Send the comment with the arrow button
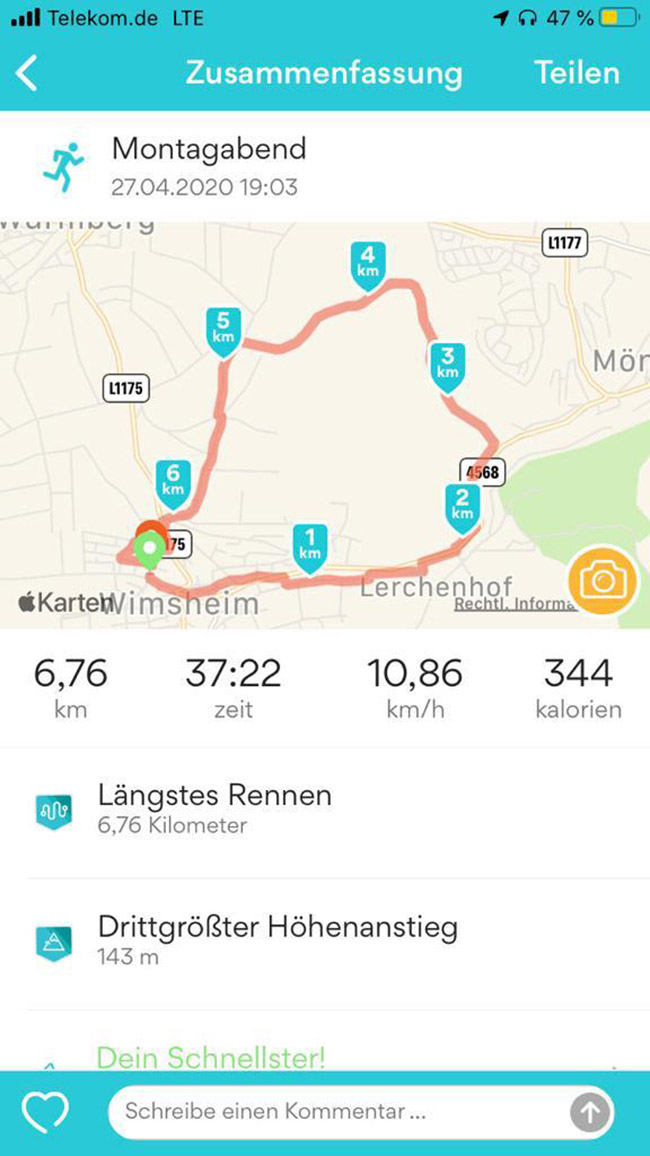The image size is (650, 1156). click(589, 1111)
